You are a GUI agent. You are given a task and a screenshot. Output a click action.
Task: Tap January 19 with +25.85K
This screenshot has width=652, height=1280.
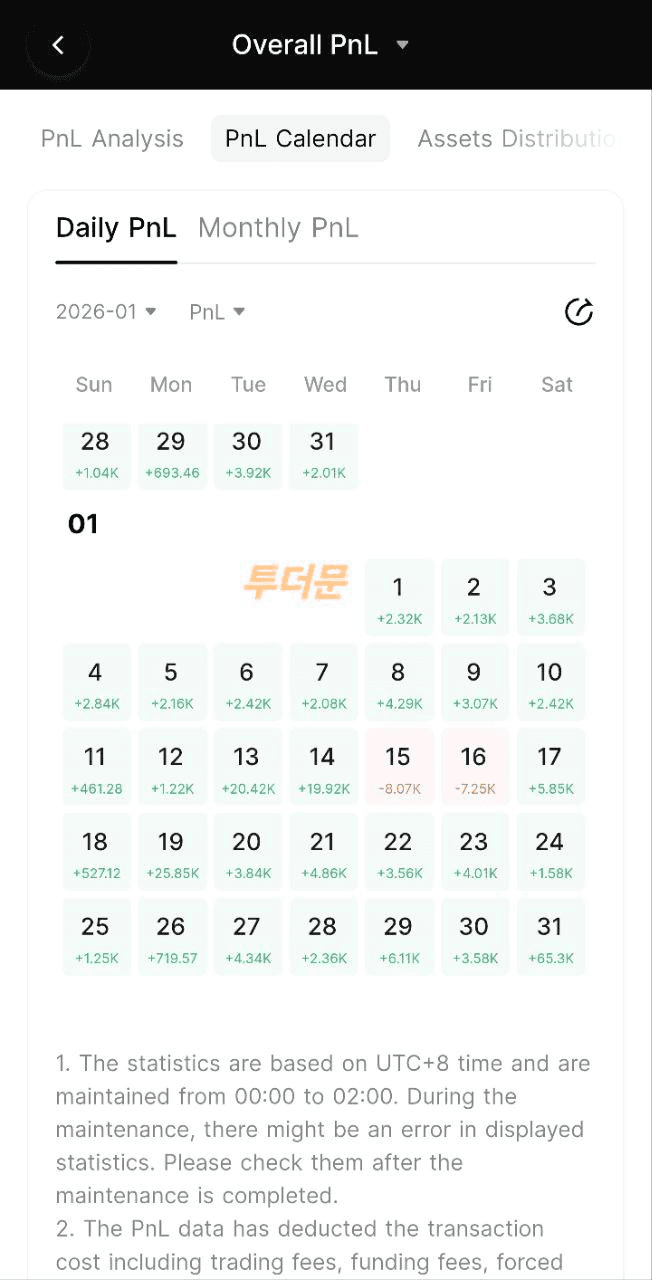[172, 850]
